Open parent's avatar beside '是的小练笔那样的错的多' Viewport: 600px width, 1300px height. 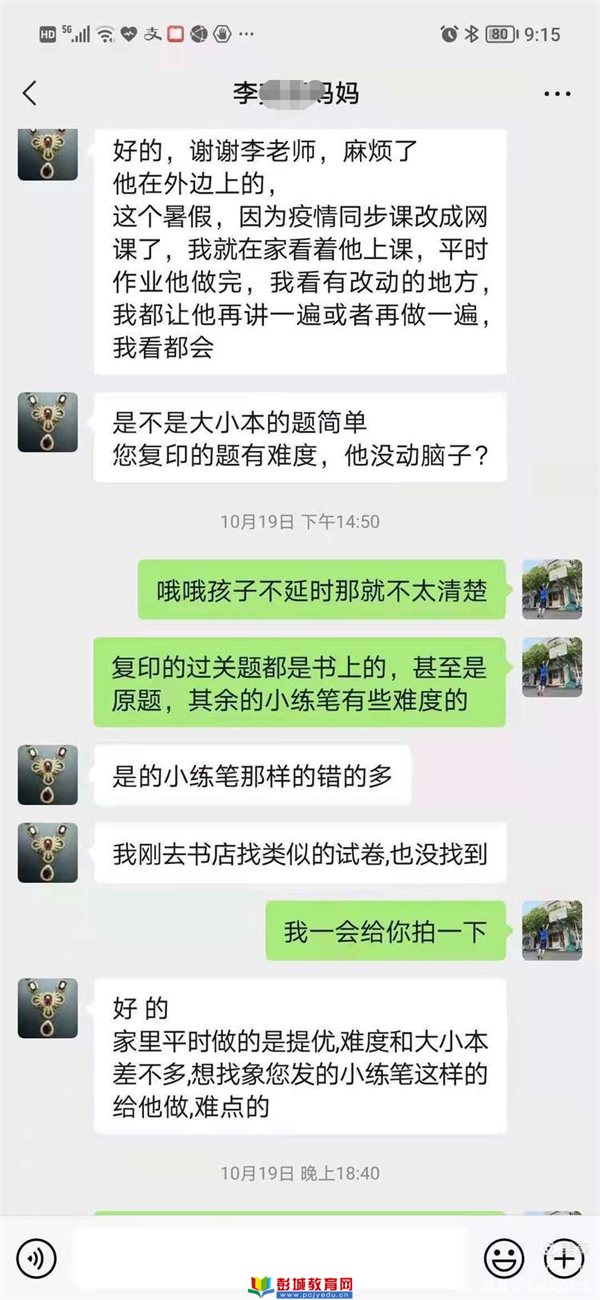(x=47, y=775)
